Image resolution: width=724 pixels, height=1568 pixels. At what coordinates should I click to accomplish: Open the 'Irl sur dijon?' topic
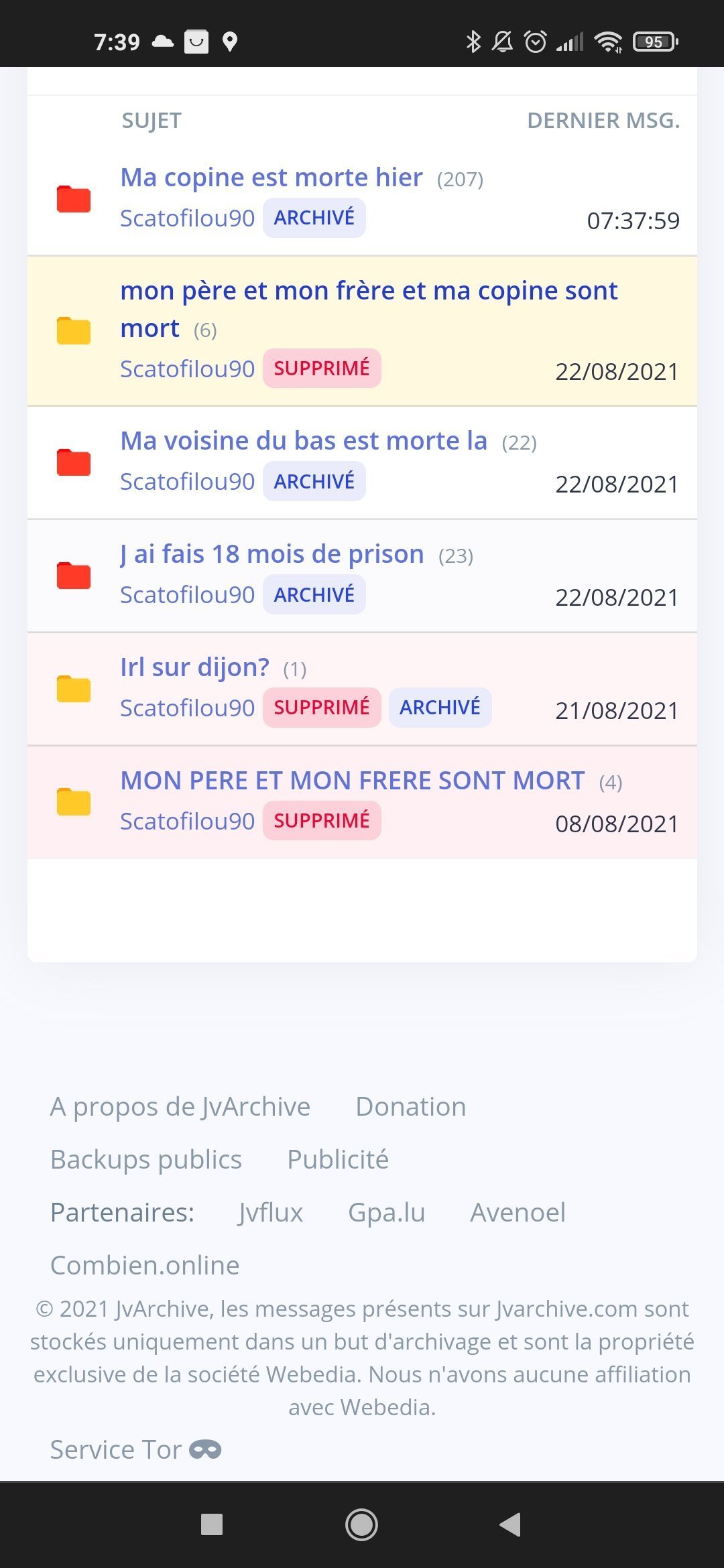click(195, 668)
